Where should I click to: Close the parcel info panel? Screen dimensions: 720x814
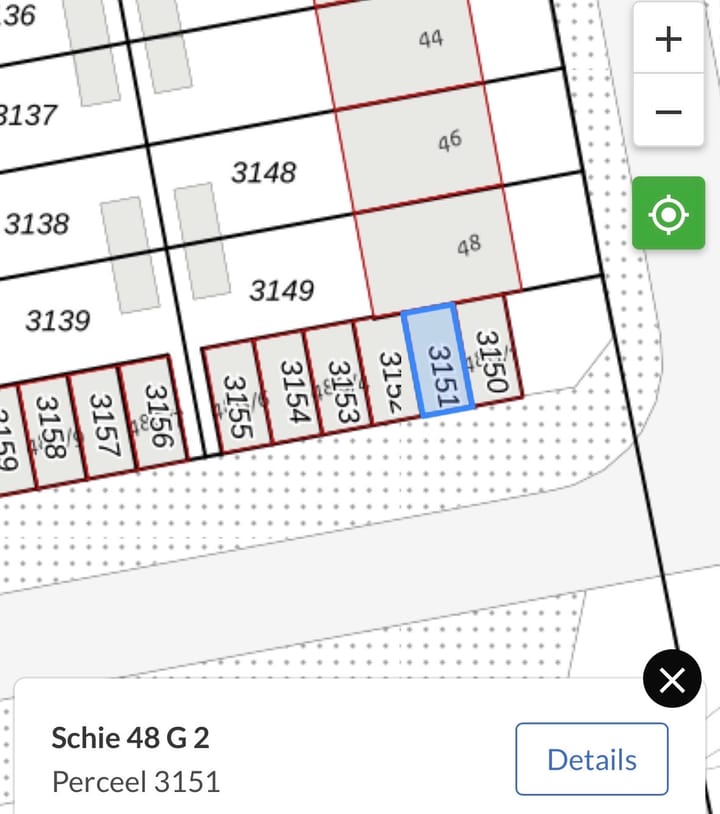[672, 681]
